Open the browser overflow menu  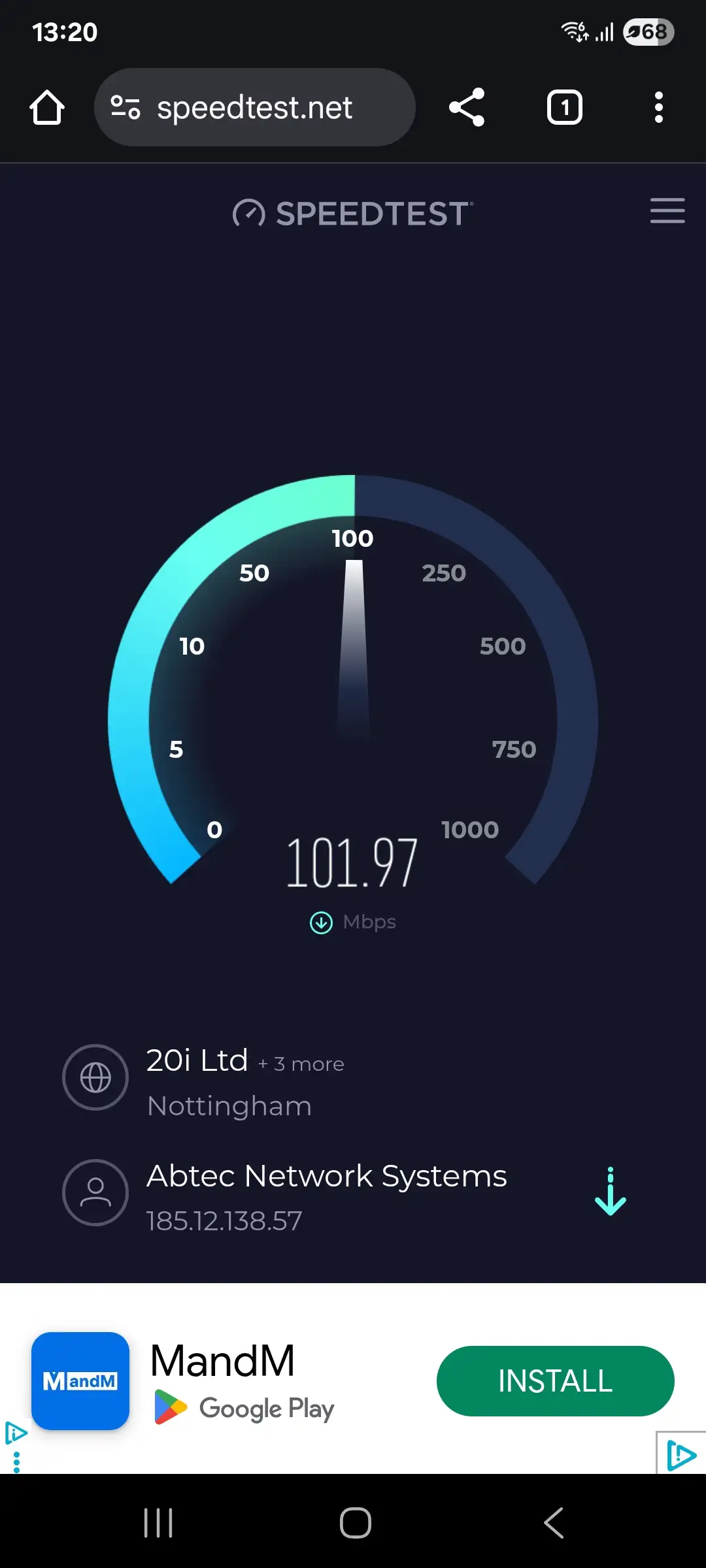coord(658,107)
